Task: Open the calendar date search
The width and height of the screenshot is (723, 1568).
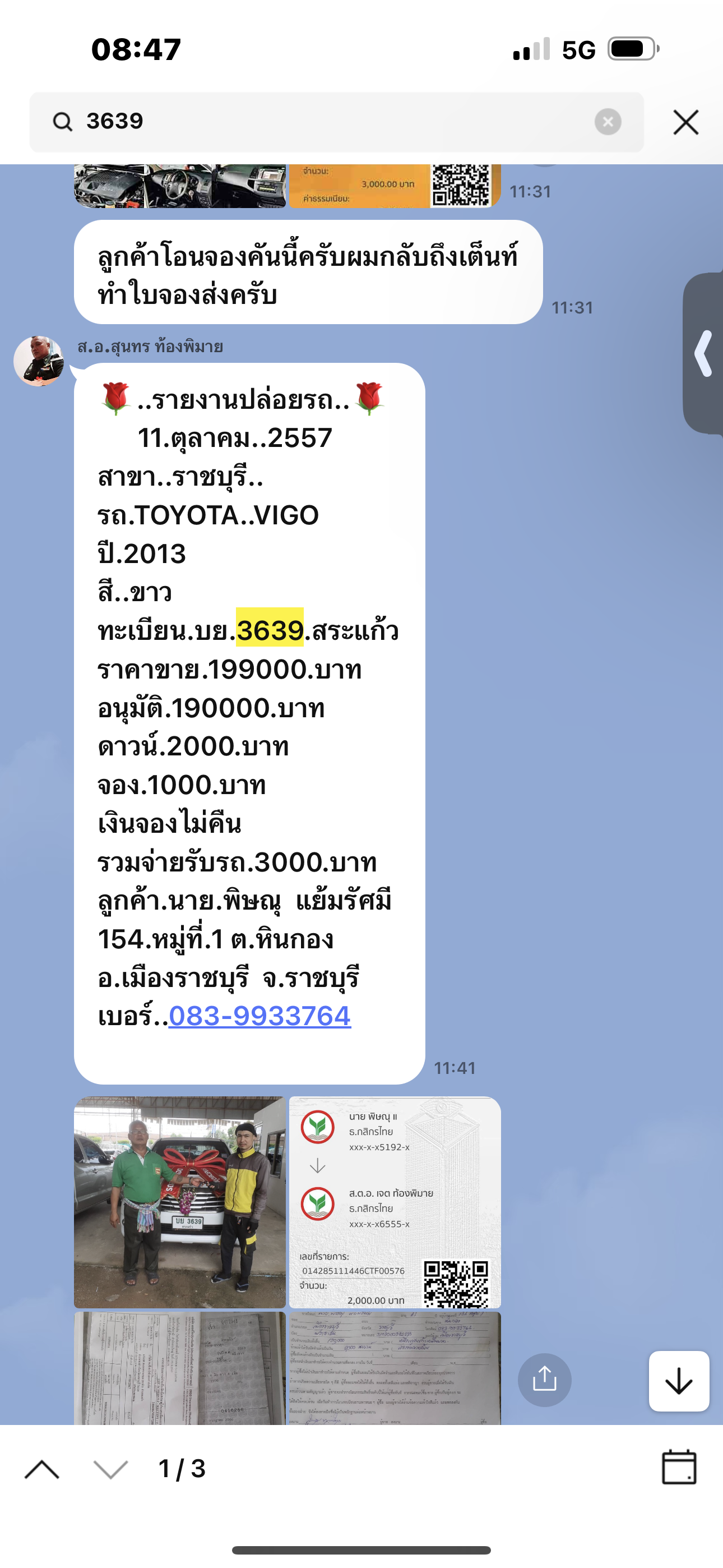Action: pyautogui.click(x=679, y=1468)
